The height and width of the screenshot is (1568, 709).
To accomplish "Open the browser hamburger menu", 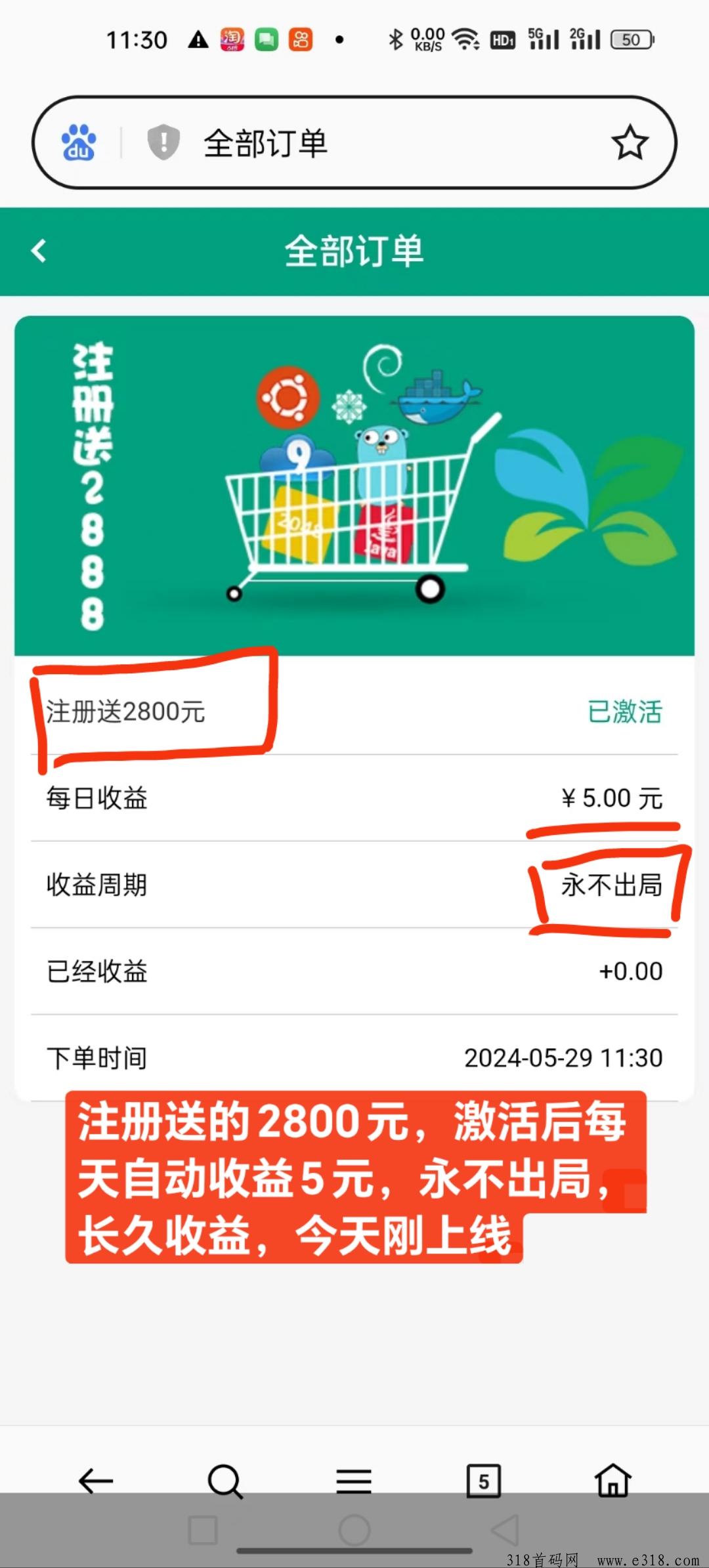I will tap(354, 1481).
